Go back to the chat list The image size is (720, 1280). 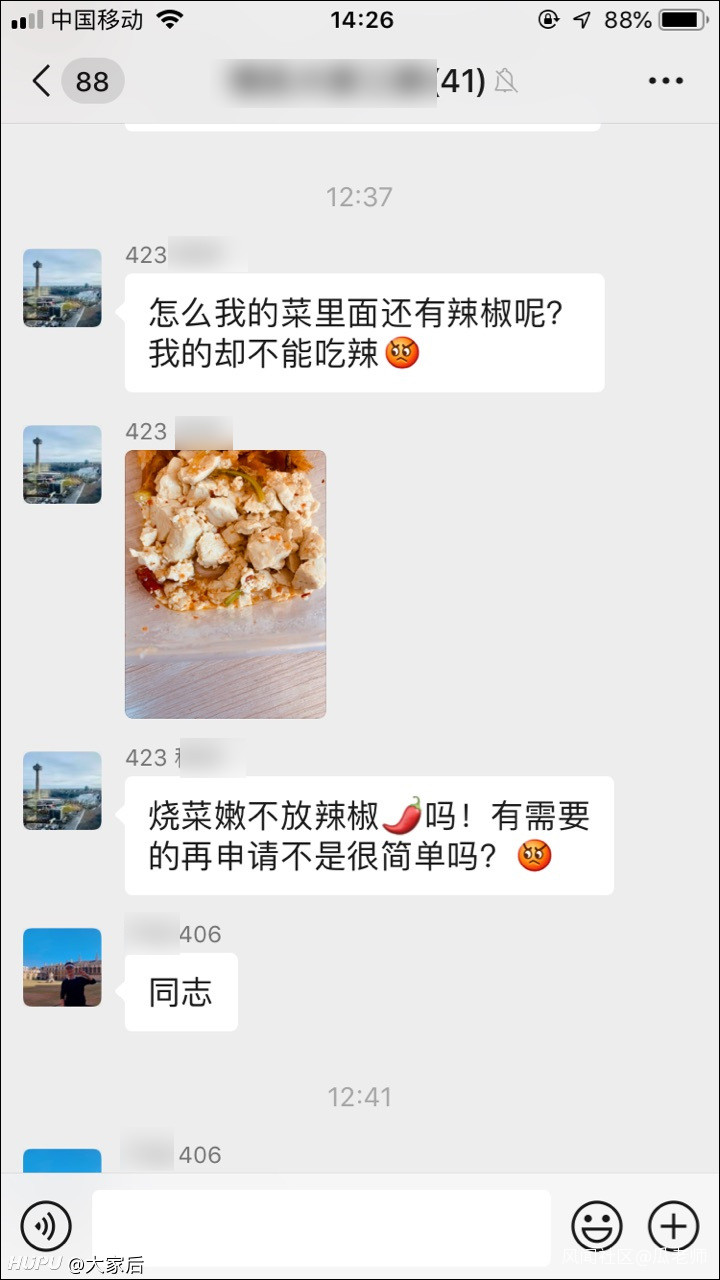click(42, 81)
